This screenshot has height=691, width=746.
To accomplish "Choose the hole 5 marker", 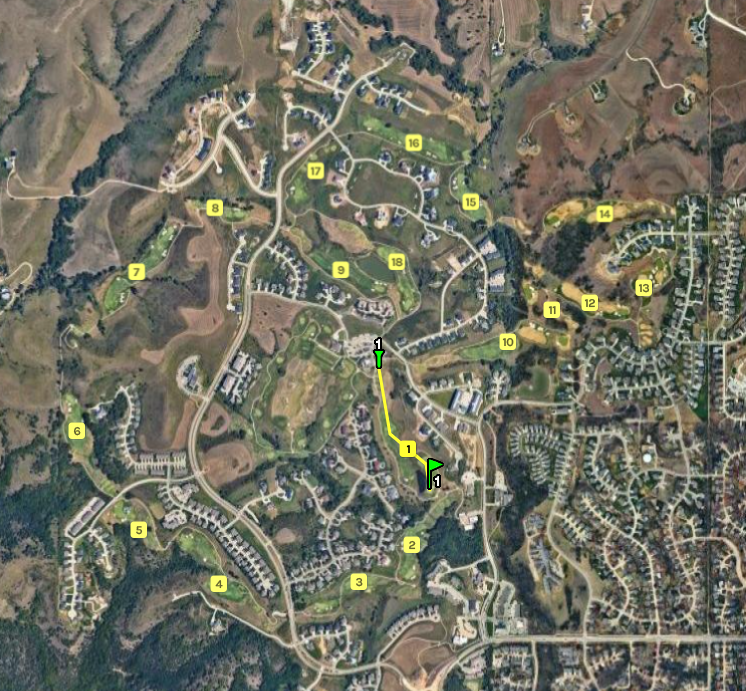I will coord(140,530).
